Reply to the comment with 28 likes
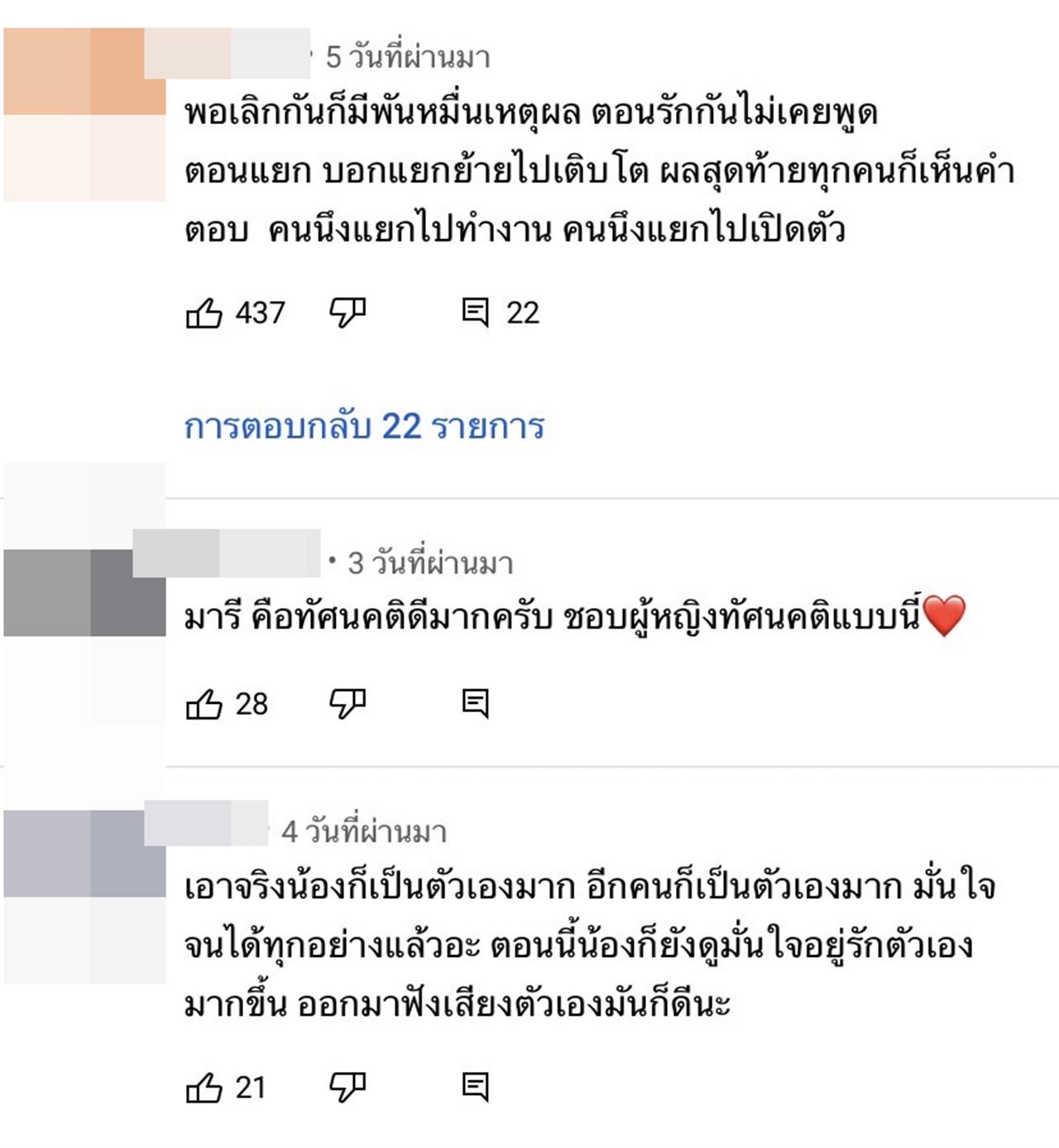 coord(475,704)
